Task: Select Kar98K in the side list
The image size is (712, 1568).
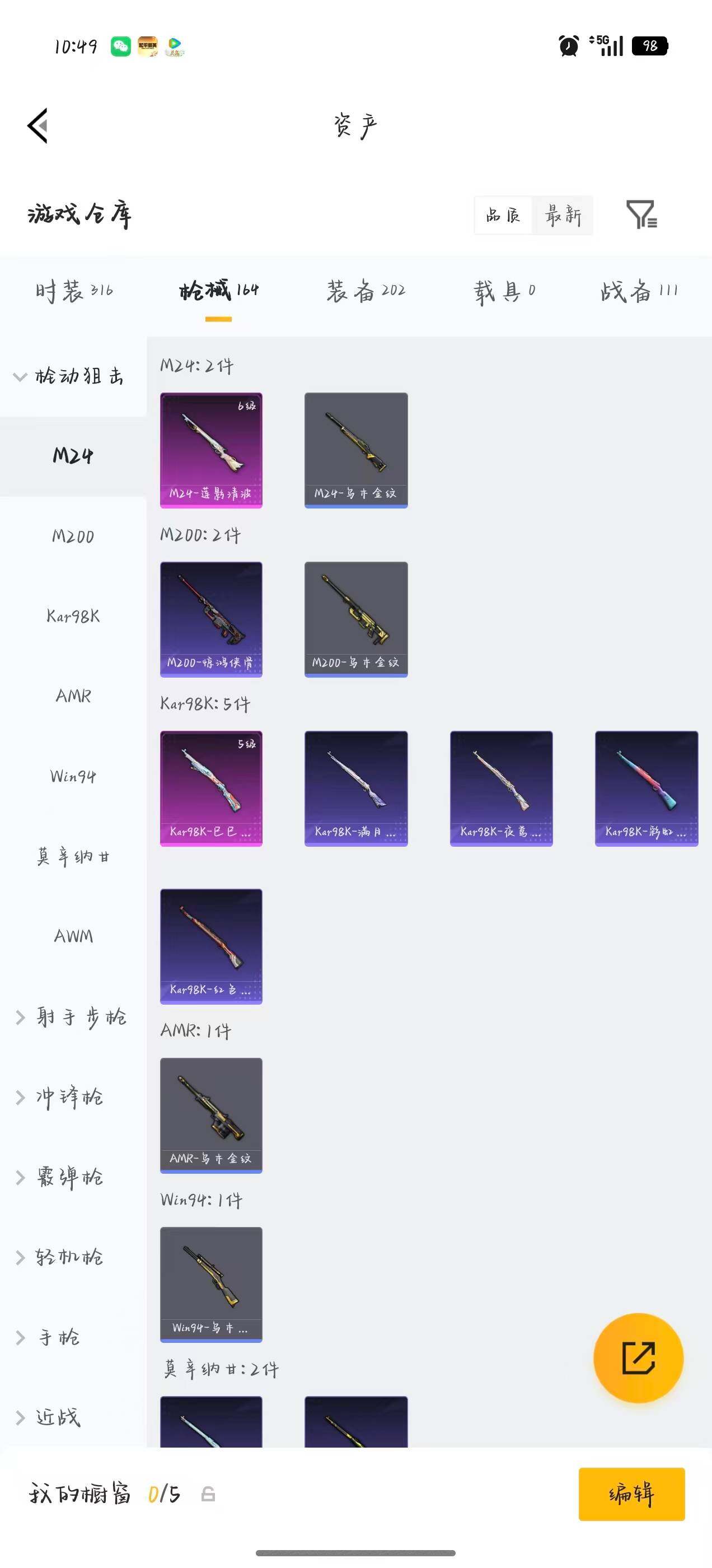Action: click(73, 616)
